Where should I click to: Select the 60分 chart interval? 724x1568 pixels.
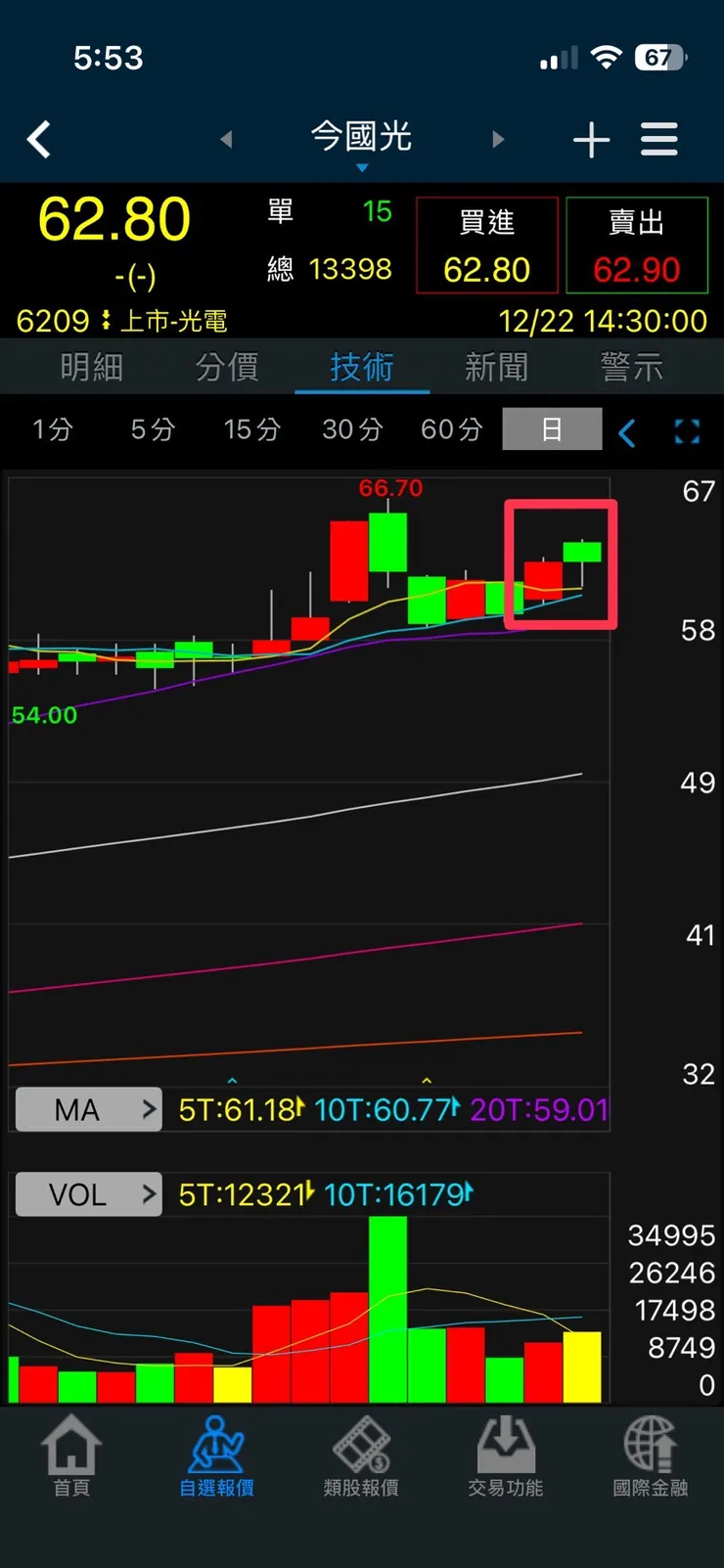click(451, 429)
